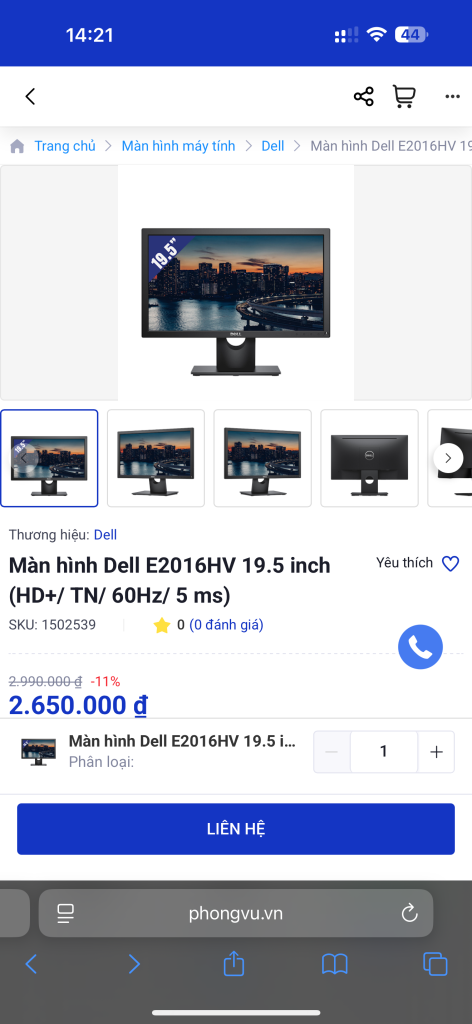Viewport: 472px width, 1024px height.
Task: Open the Dell breadcrumb link
Action: coord(273,146)
